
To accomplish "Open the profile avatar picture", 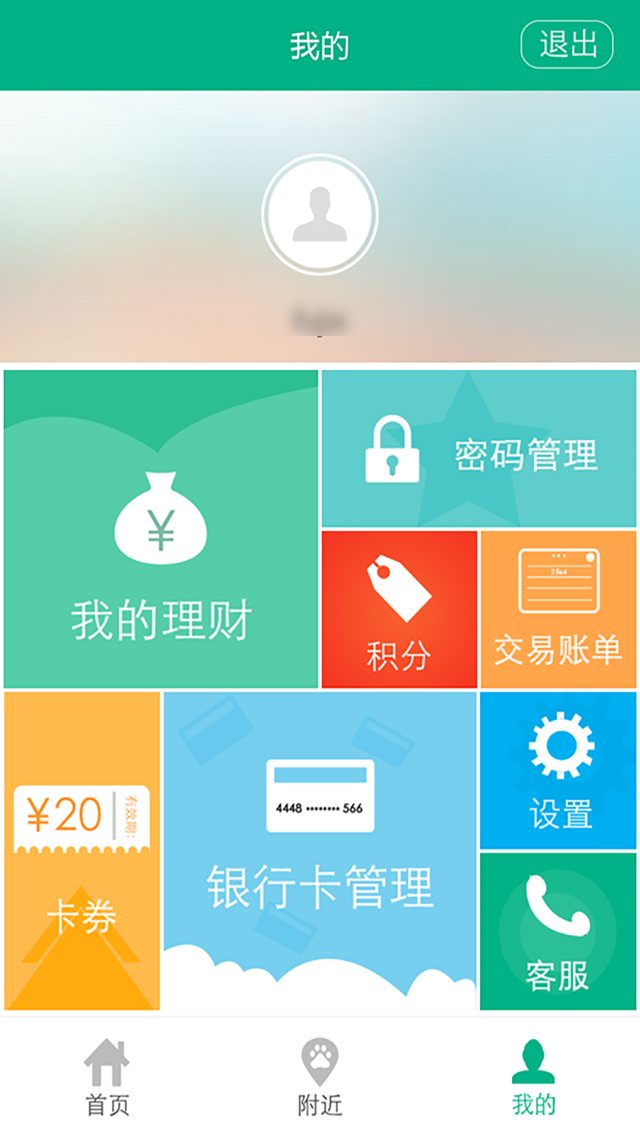I will pyautogui.click(x=319, y=214).
